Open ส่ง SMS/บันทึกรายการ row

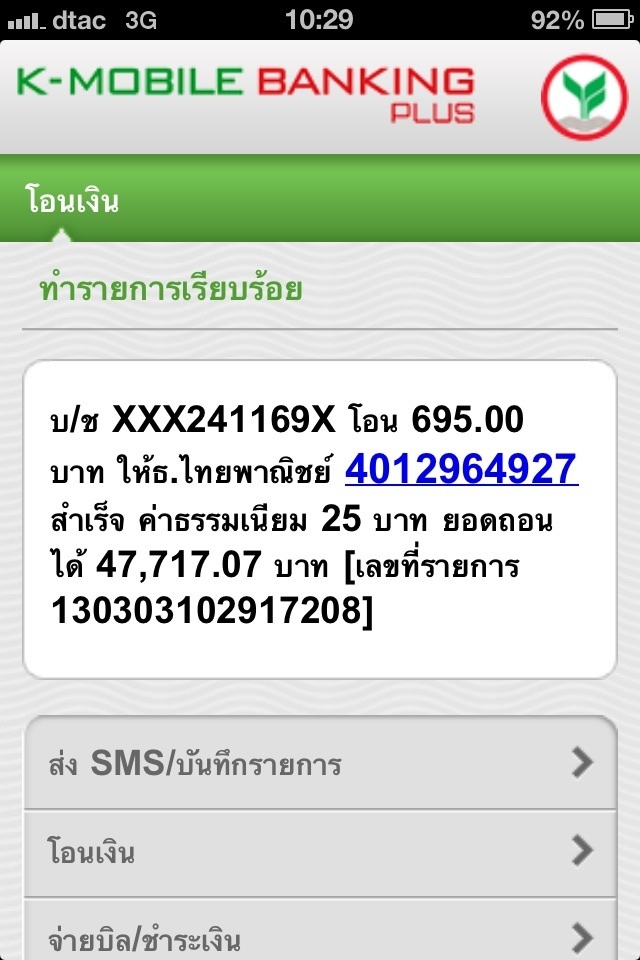[x=320, y=764]
